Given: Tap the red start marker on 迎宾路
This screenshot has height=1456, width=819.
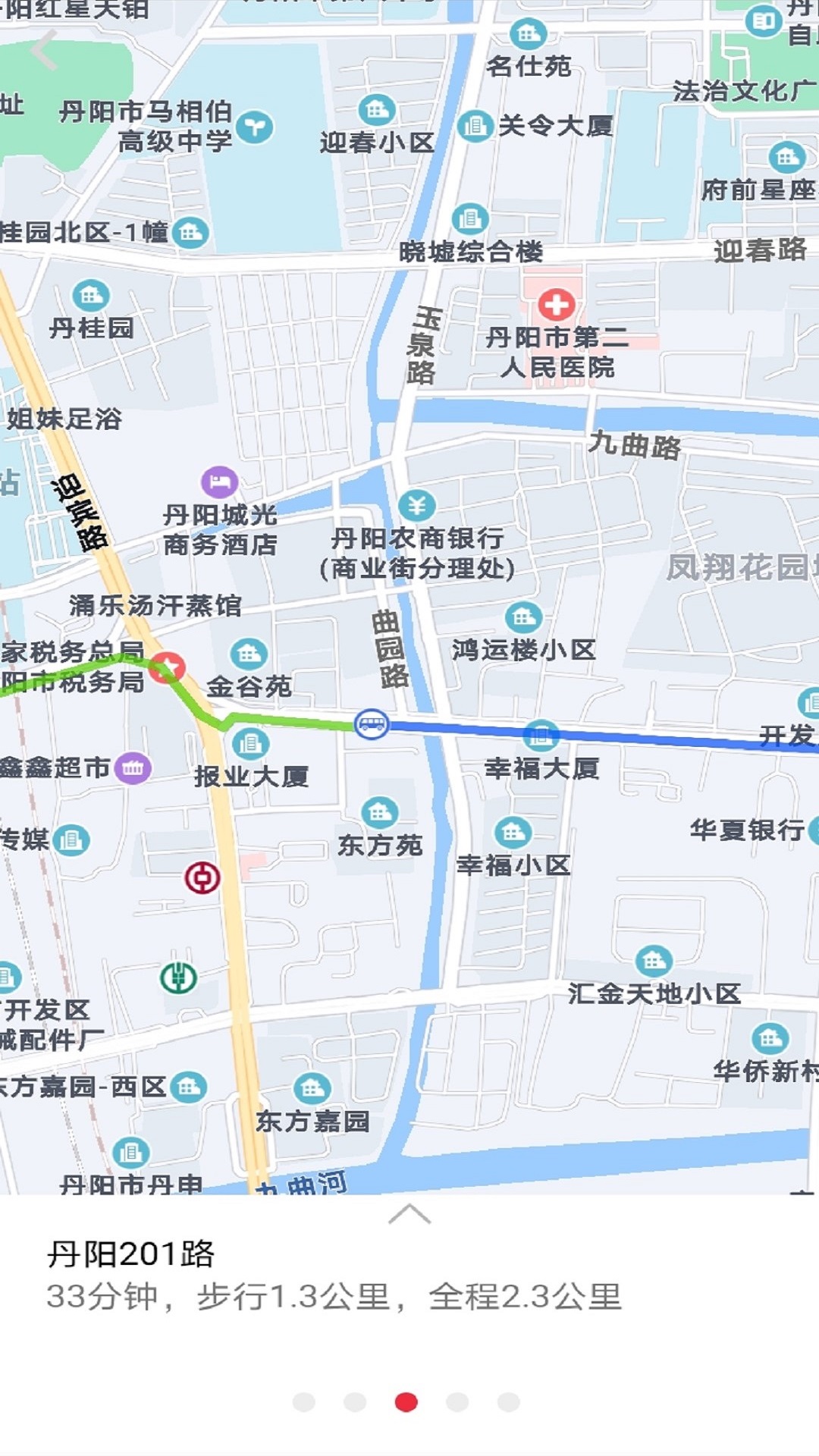Looking at the screenshot, I should [x=167, y=667].
